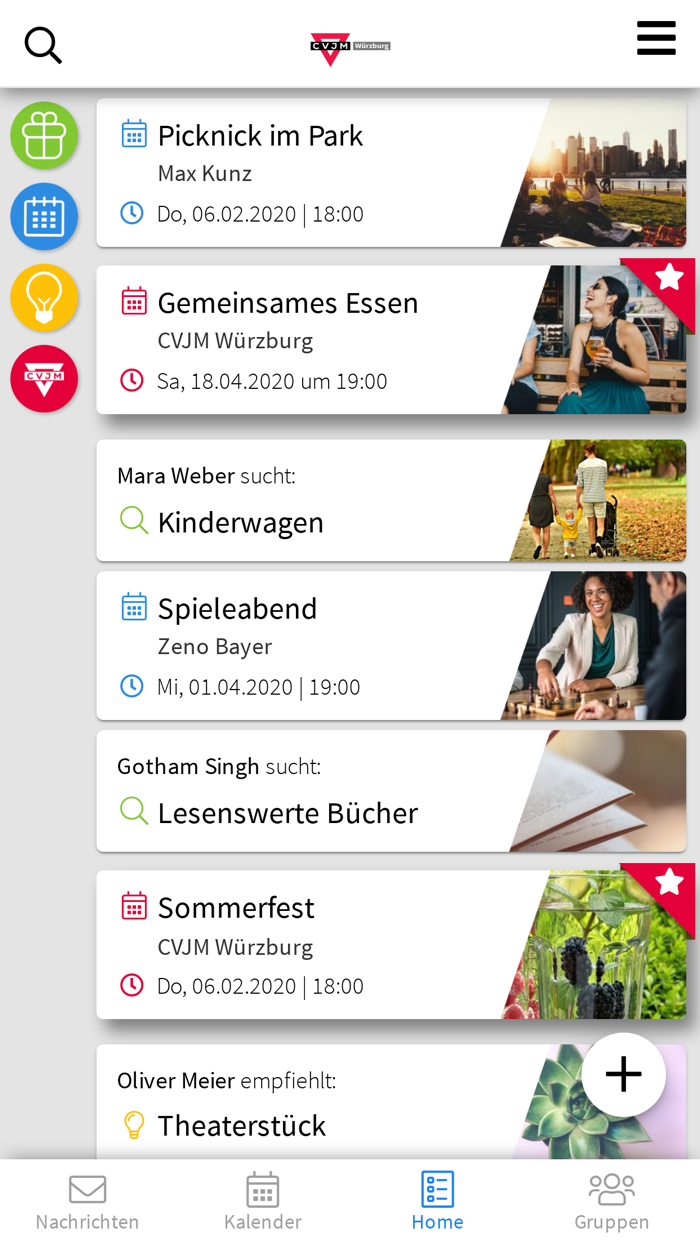700x1244 pixels.
Task: Go to the Kalender tab
Action: 262,1202
